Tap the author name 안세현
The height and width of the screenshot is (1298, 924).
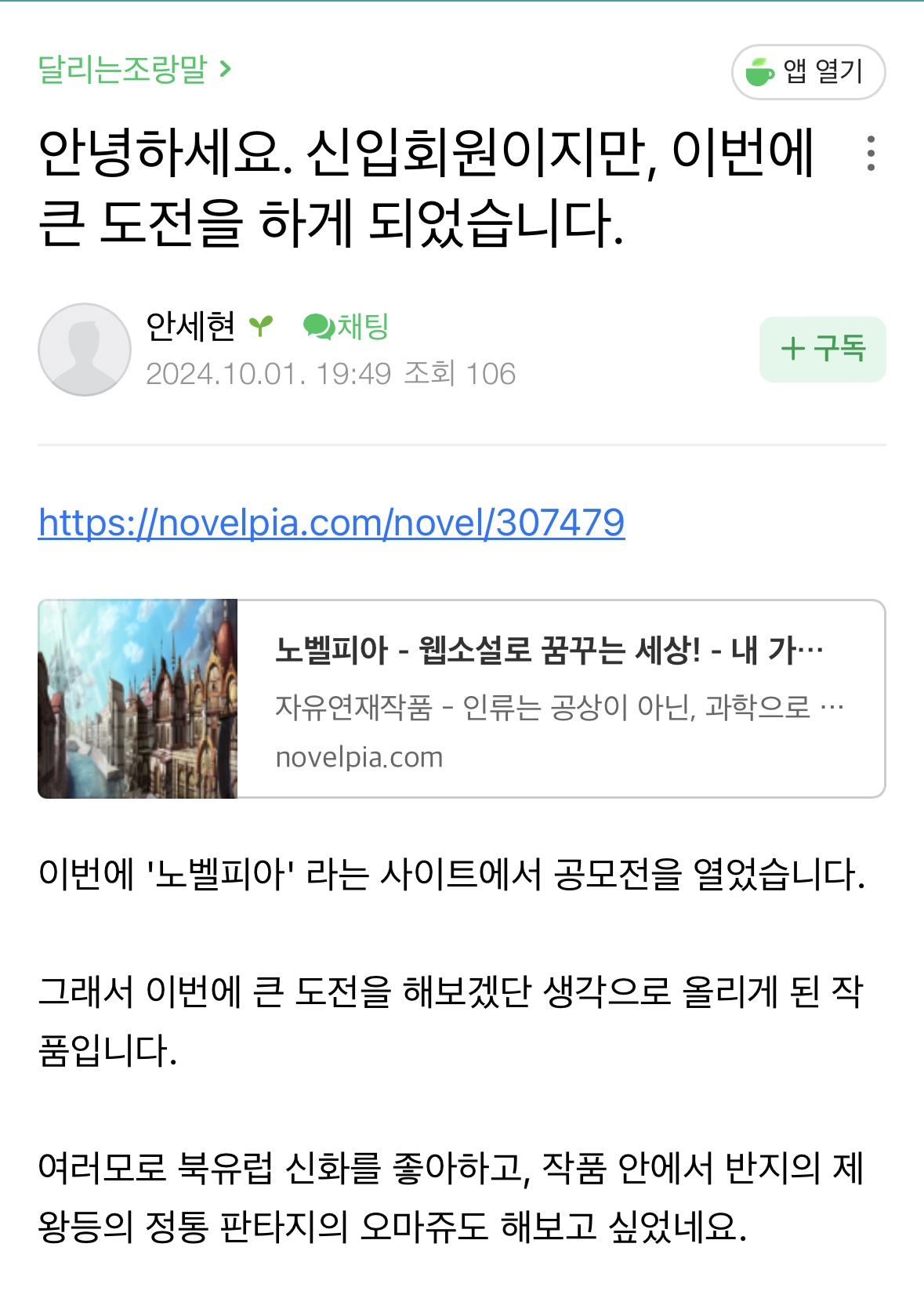tap(190, 326)
